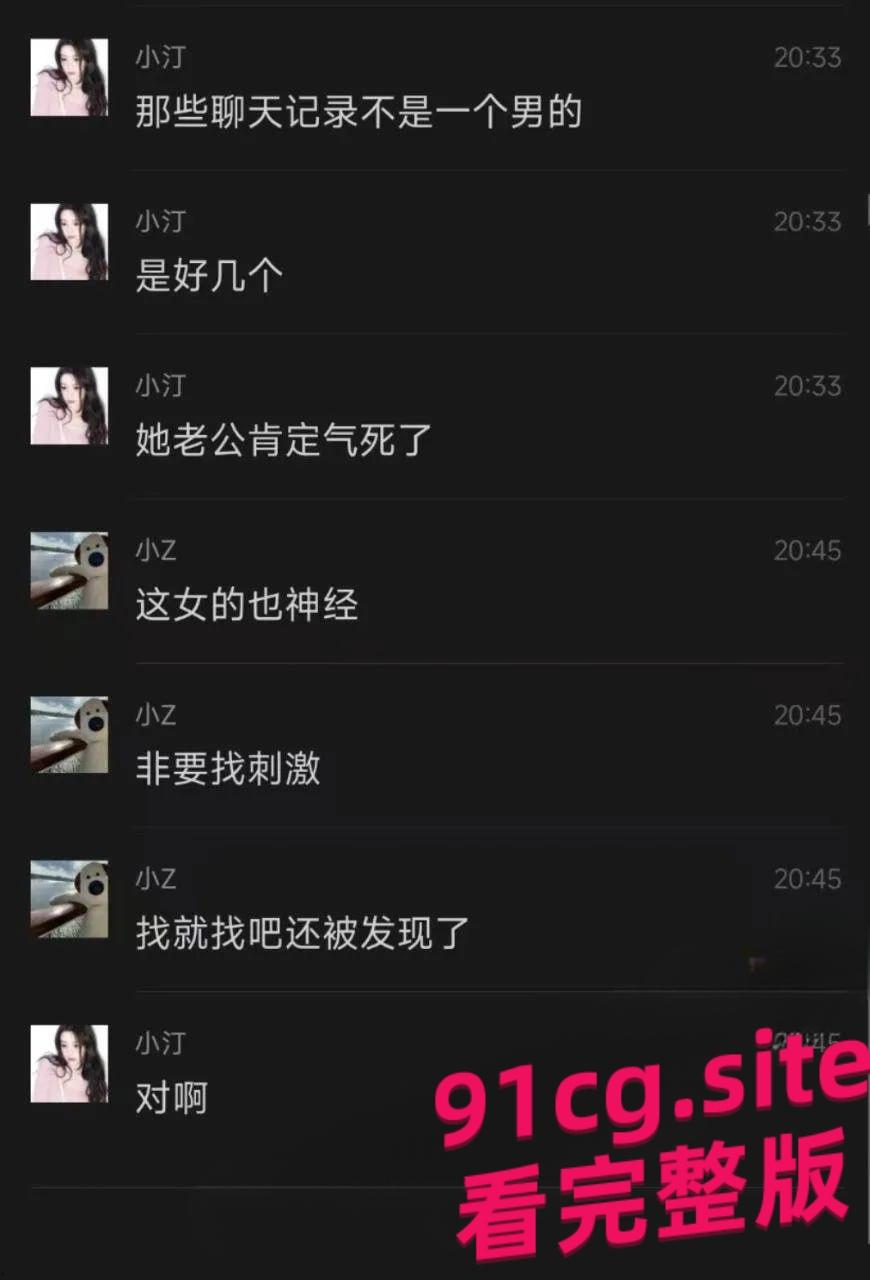
Task: Click 小汀's avatar next to "她老公肯定气死了"
Action: [68, 405]
